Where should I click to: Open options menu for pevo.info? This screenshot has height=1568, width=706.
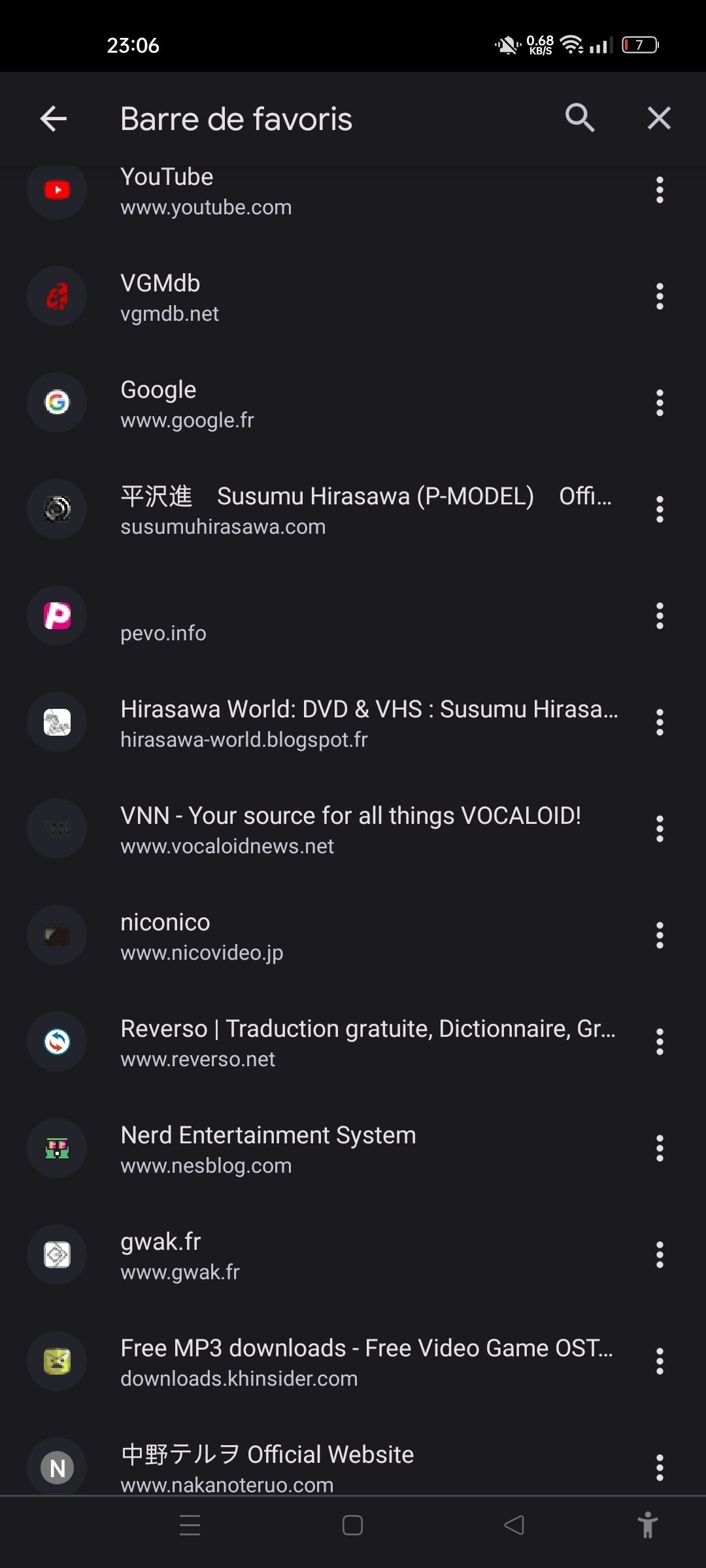pyautogui.click(x=660, y=616)
